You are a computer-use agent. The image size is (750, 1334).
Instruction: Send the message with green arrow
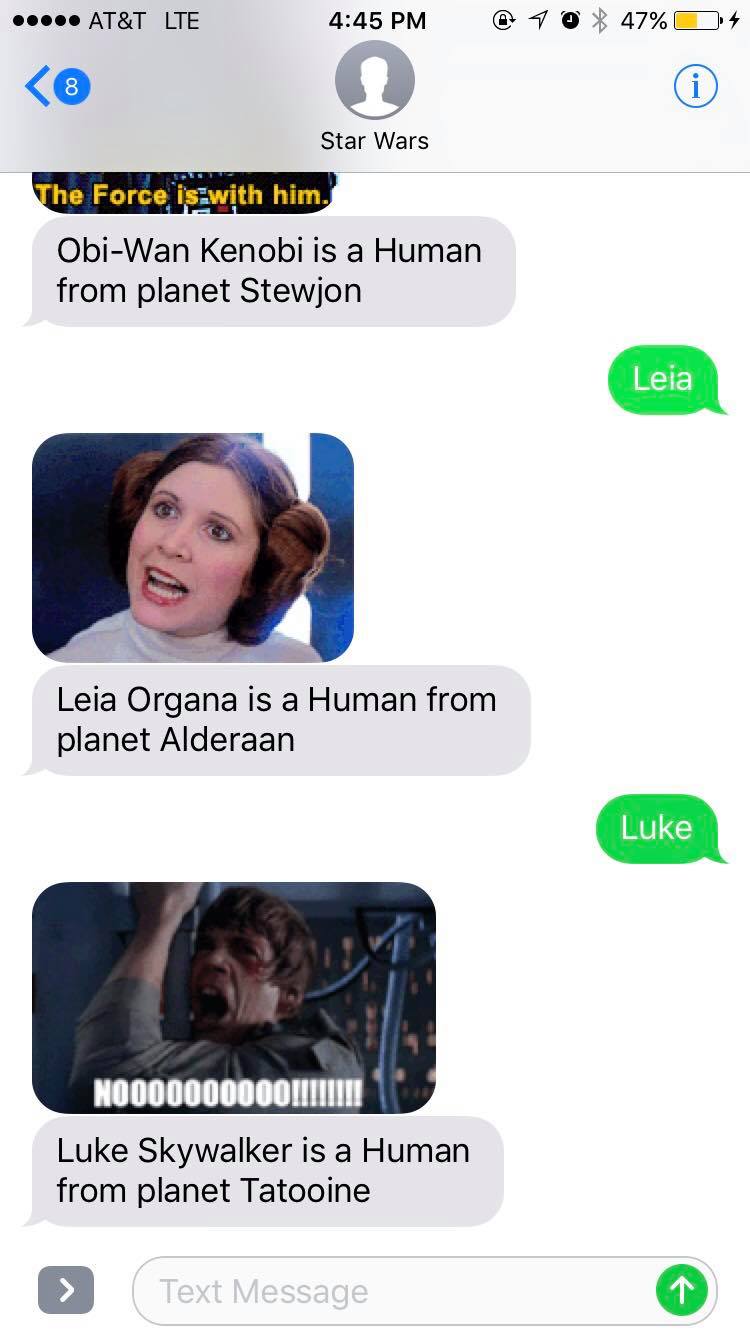(x=681, y=1291)
